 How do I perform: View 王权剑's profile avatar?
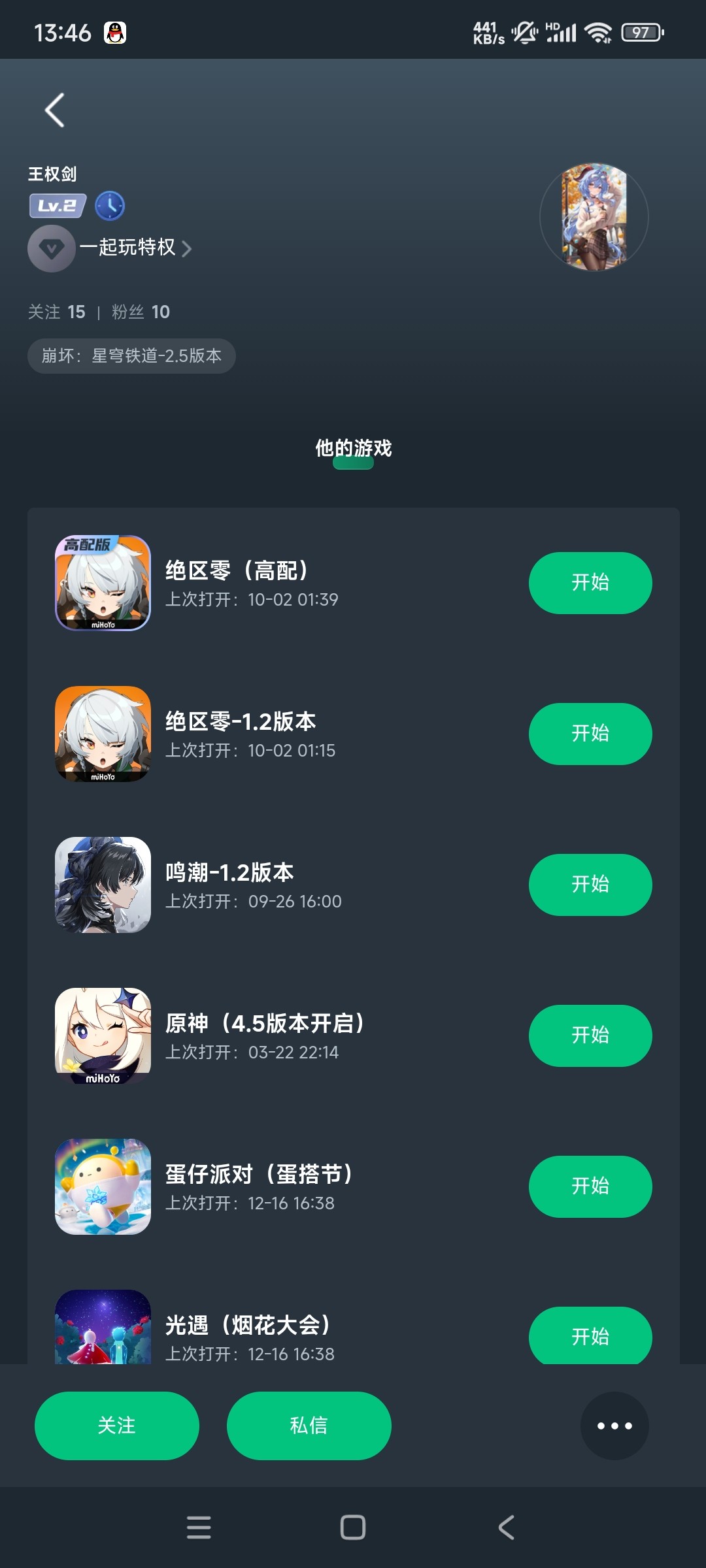pyautogui.click(x=594, y=217)
